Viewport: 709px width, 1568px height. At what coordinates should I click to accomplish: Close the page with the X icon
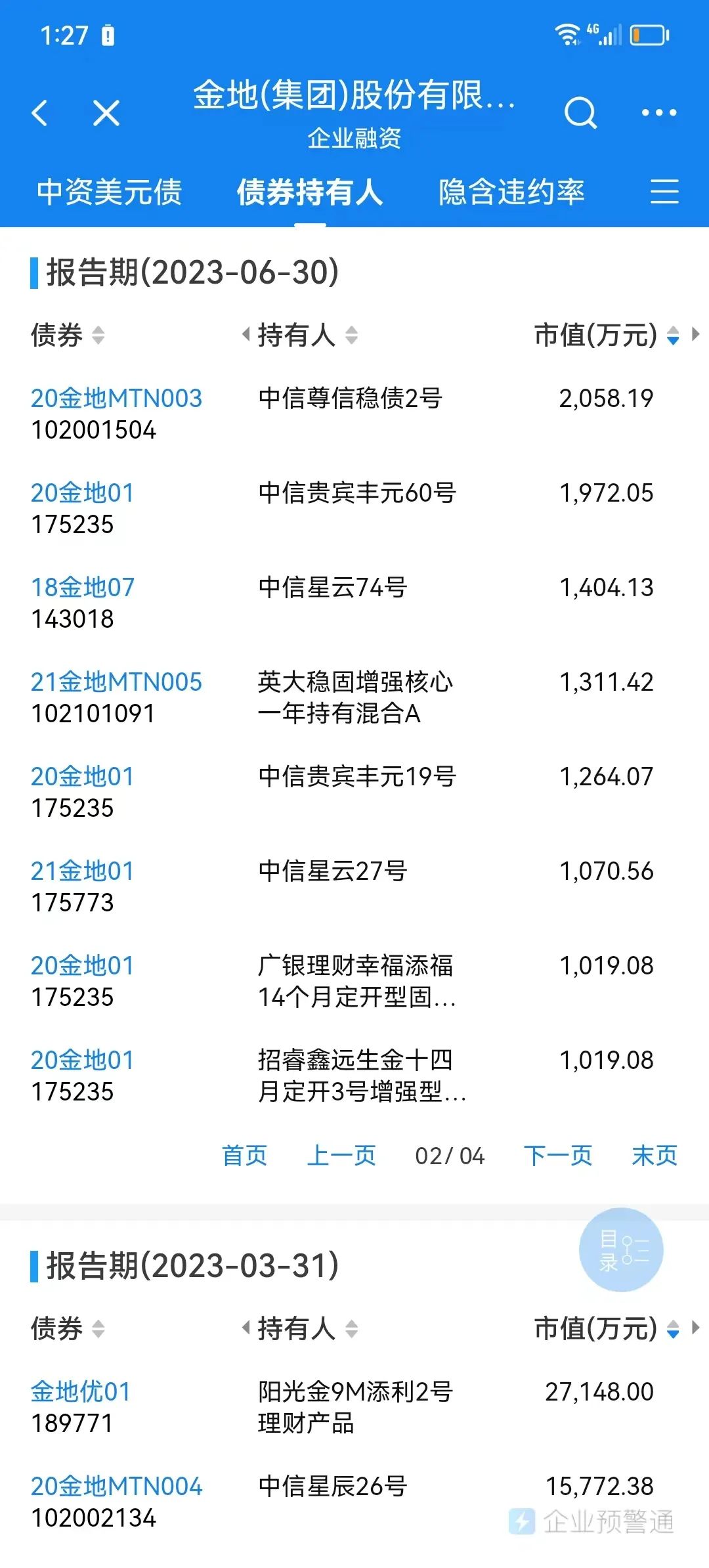pos(106,113)
